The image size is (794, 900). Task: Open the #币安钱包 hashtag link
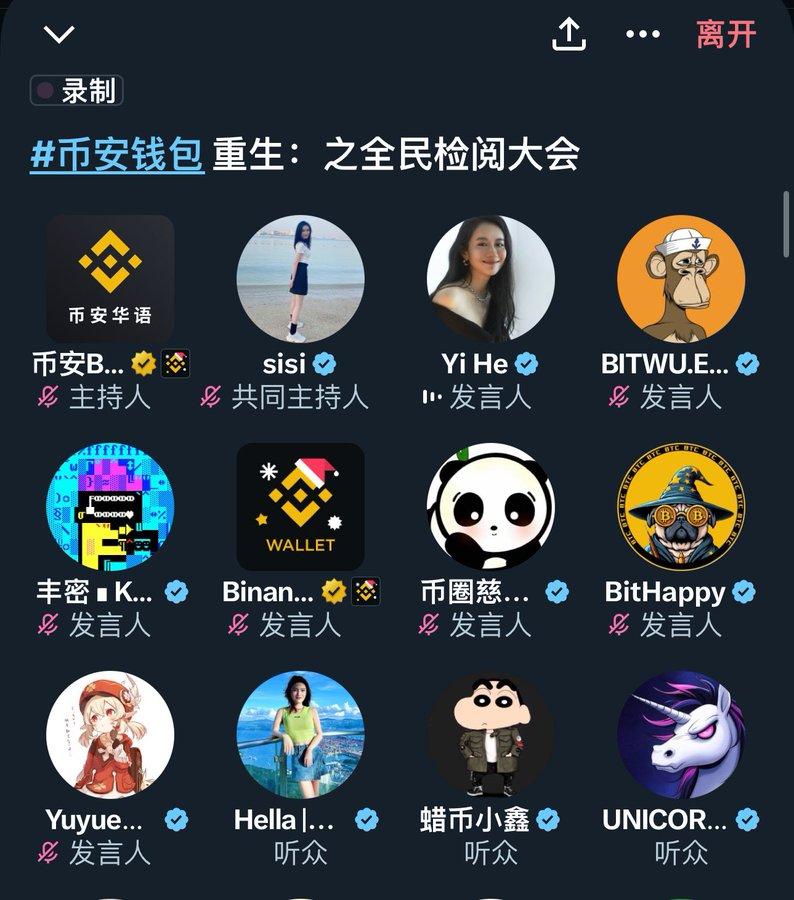pos(117,155)
